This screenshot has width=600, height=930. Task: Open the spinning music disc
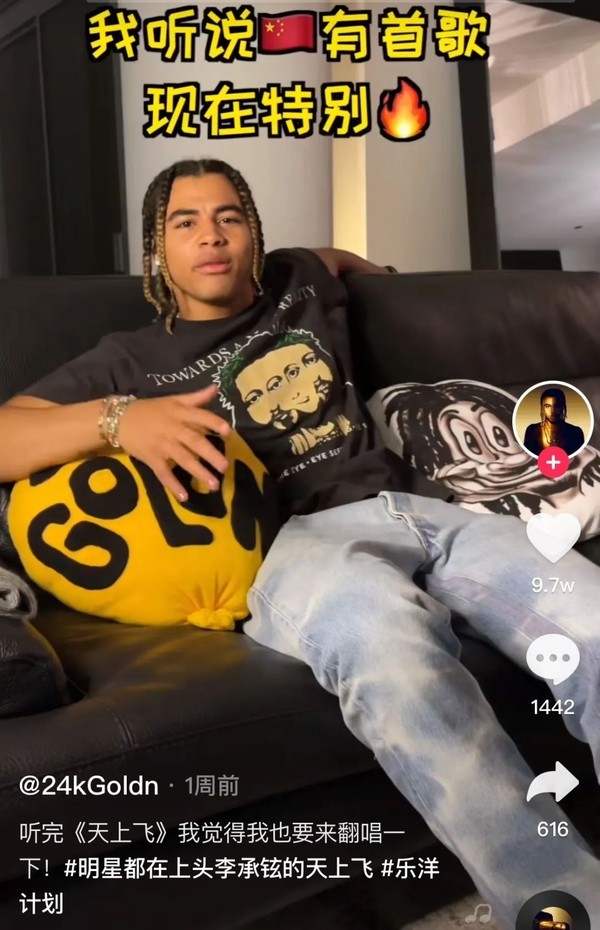coord(552,915)
